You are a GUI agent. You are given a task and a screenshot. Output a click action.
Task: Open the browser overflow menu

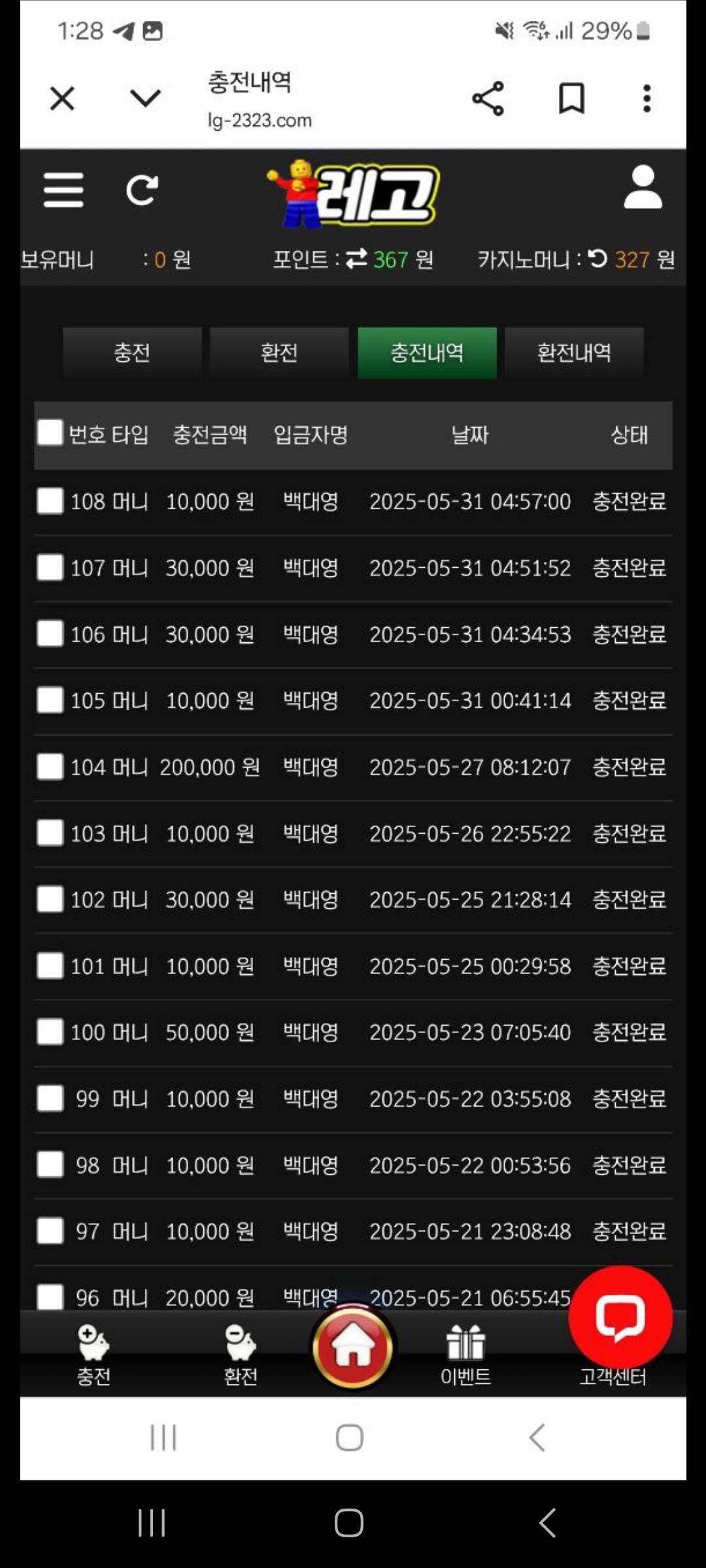[647, 99]
